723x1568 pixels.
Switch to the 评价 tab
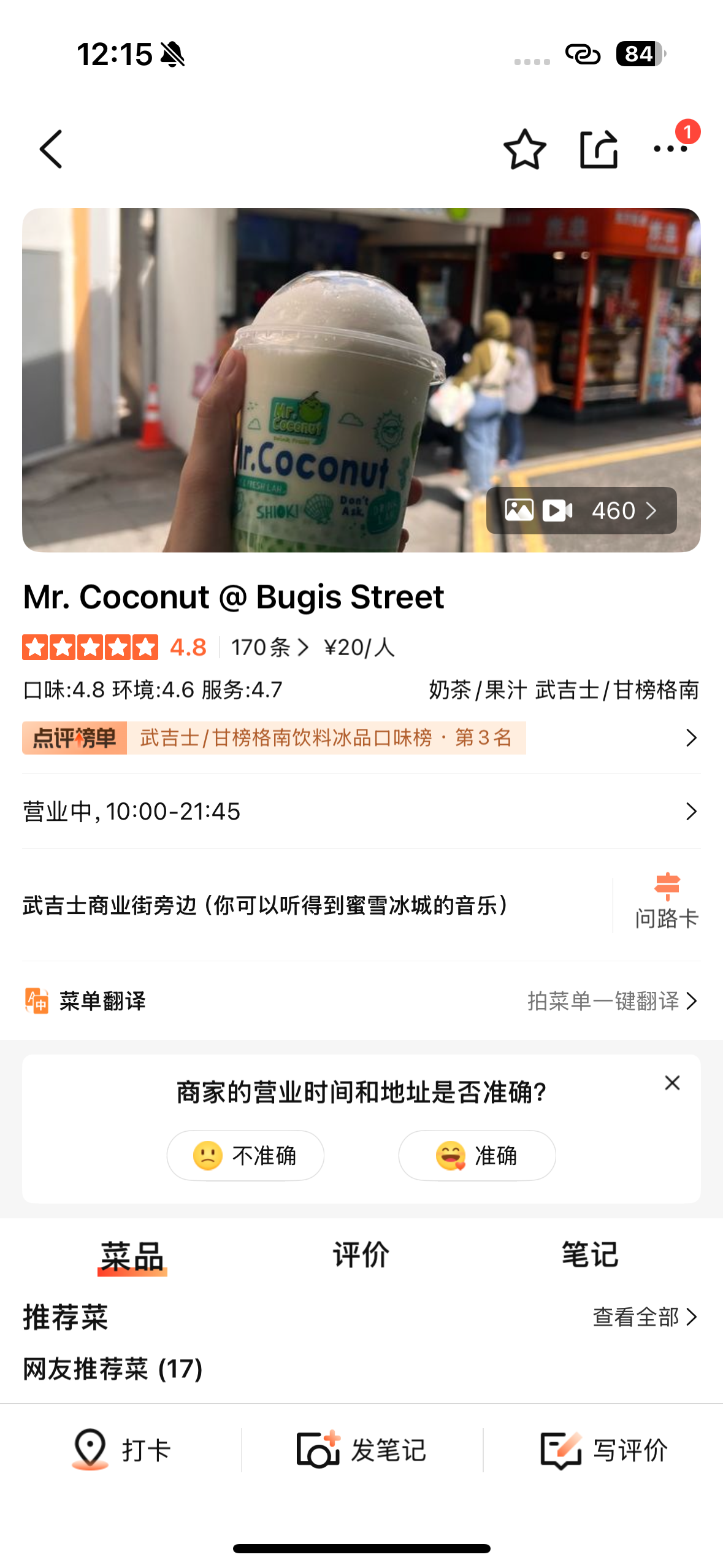361,1255
